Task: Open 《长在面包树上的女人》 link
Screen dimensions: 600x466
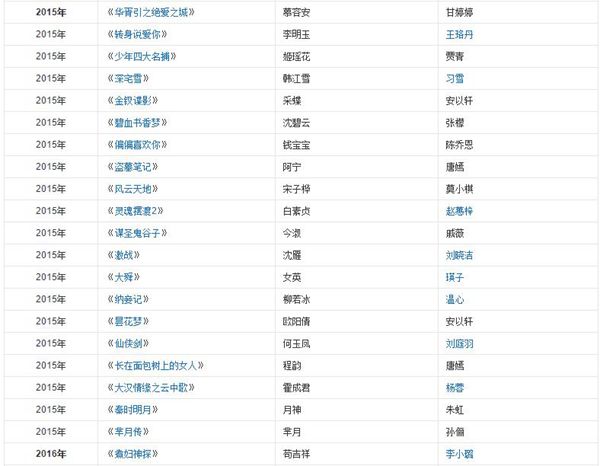Action: pyautogui.click(x=155, y=365)
